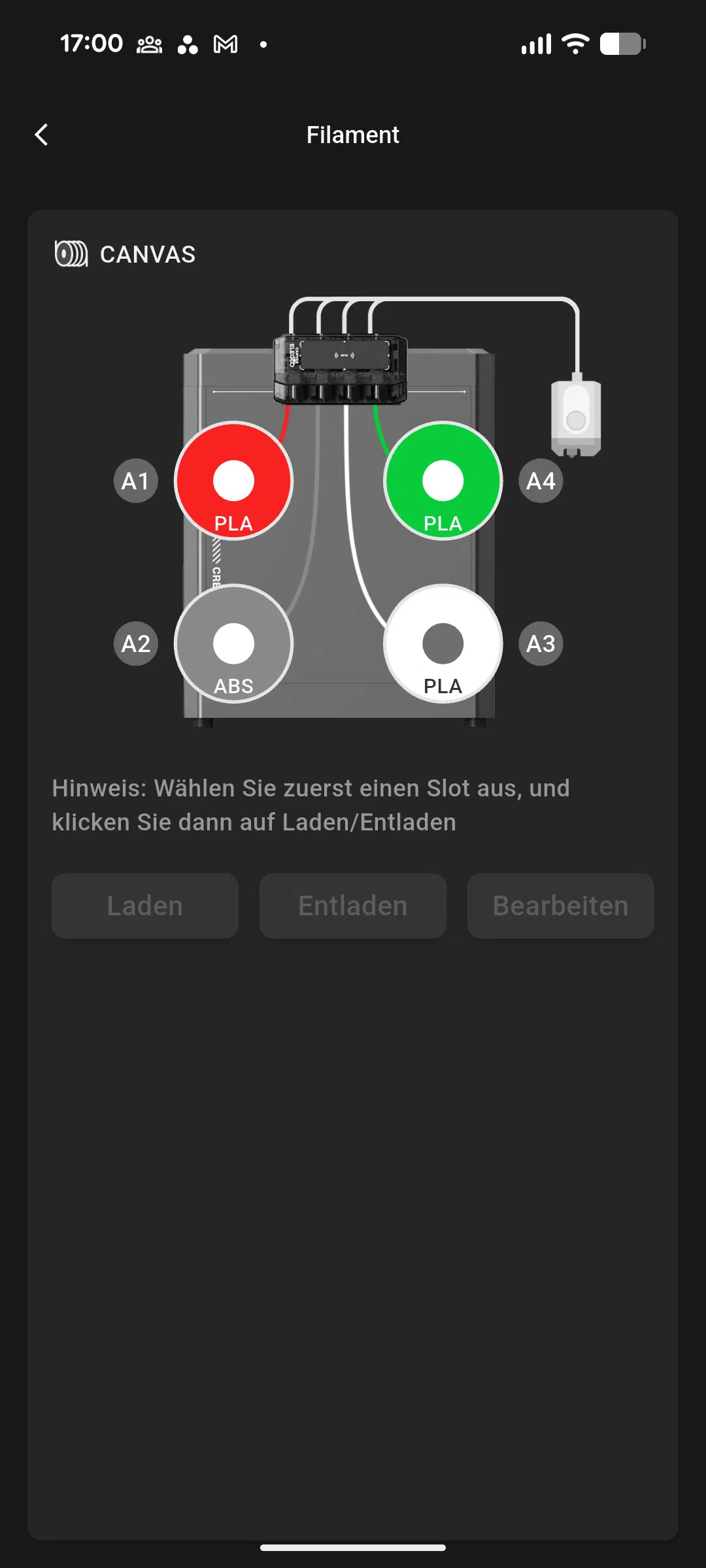This screenshot has height=1568, width=706.
Task: Select the white PLA spool in slot A3
Action: click(443, 644)
